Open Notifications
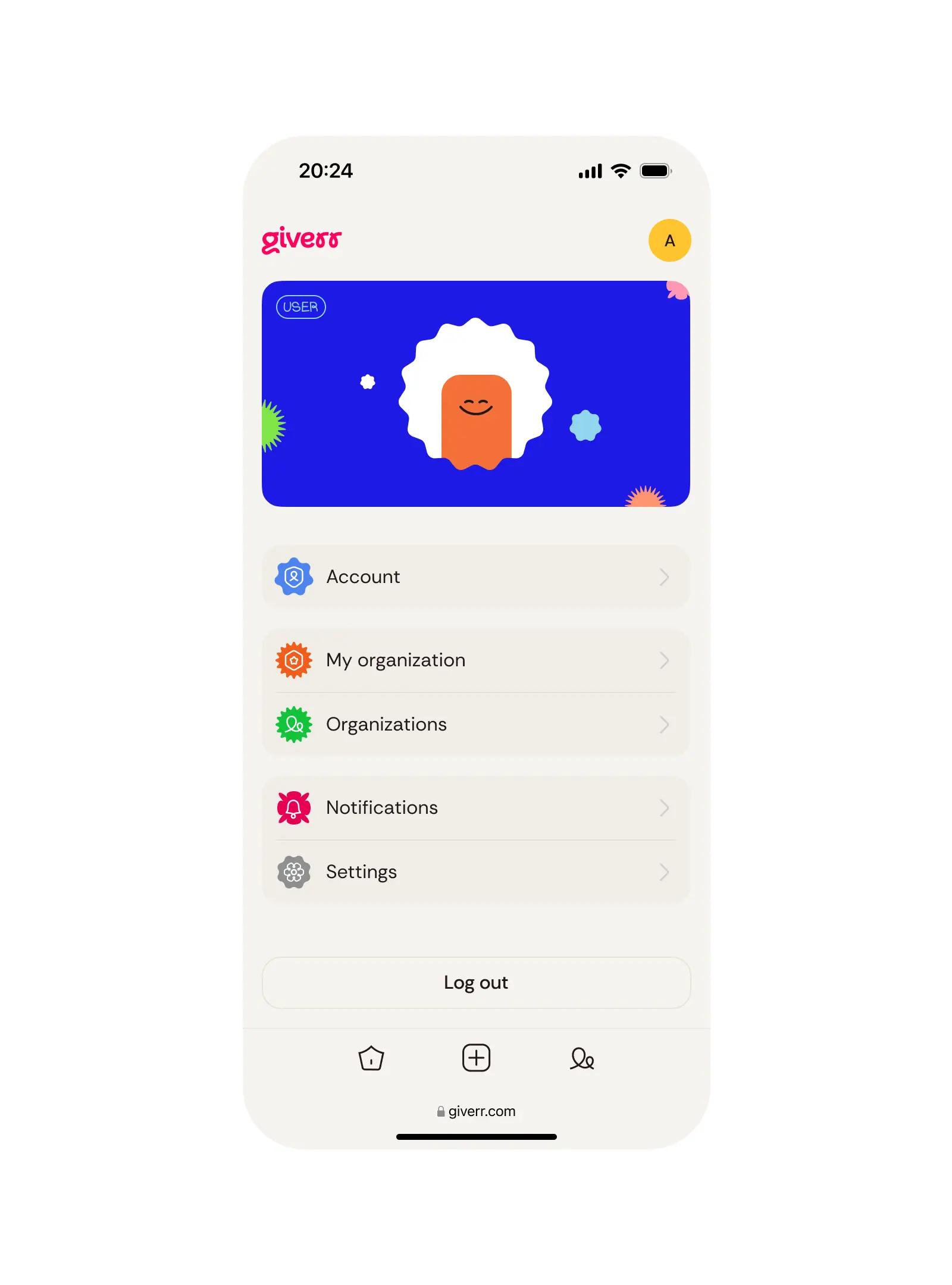Screen dimensions: 952x1285 475,807
